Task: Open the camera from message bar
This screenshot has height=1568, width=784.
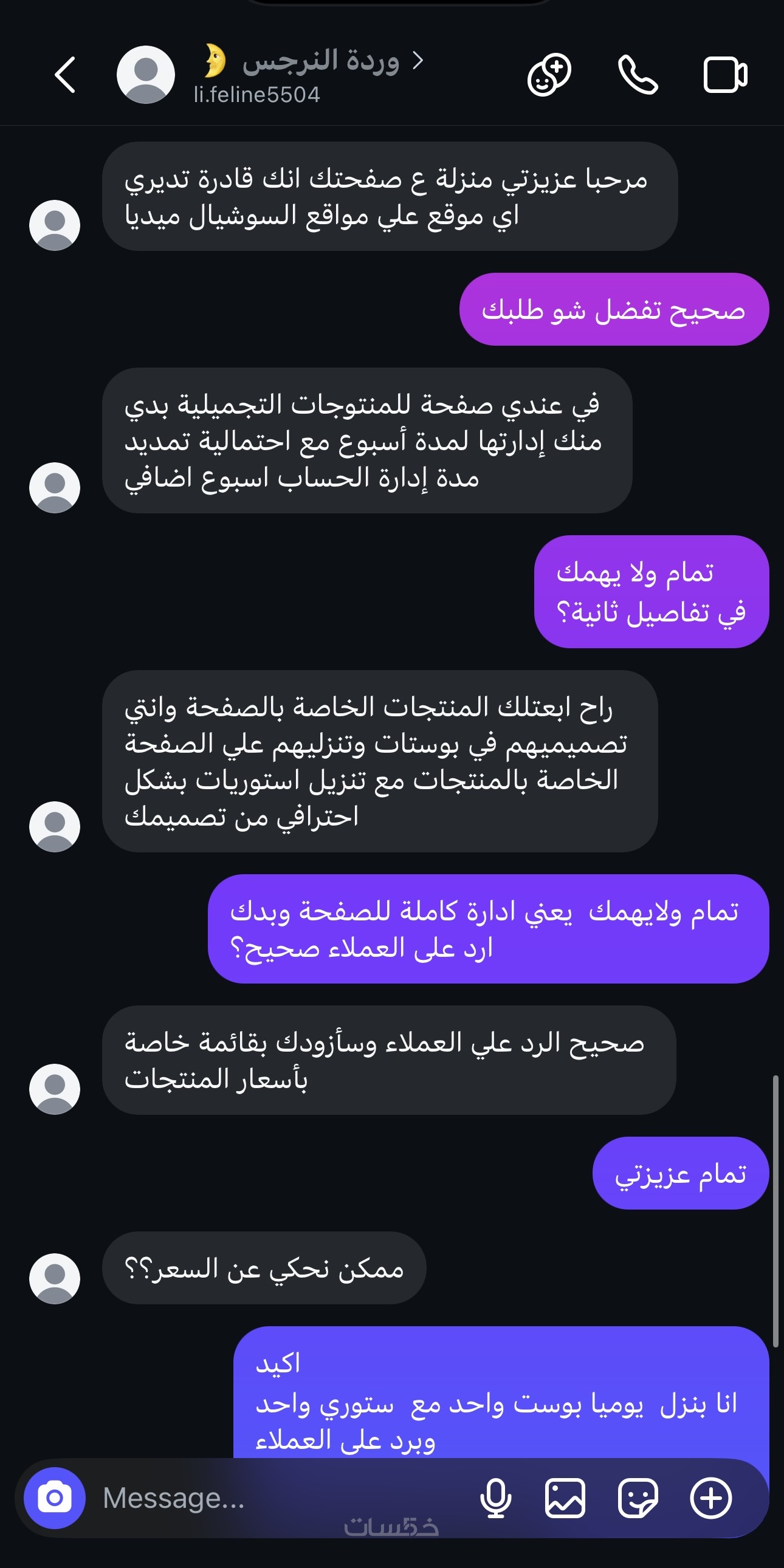Action: point(54,1498)
